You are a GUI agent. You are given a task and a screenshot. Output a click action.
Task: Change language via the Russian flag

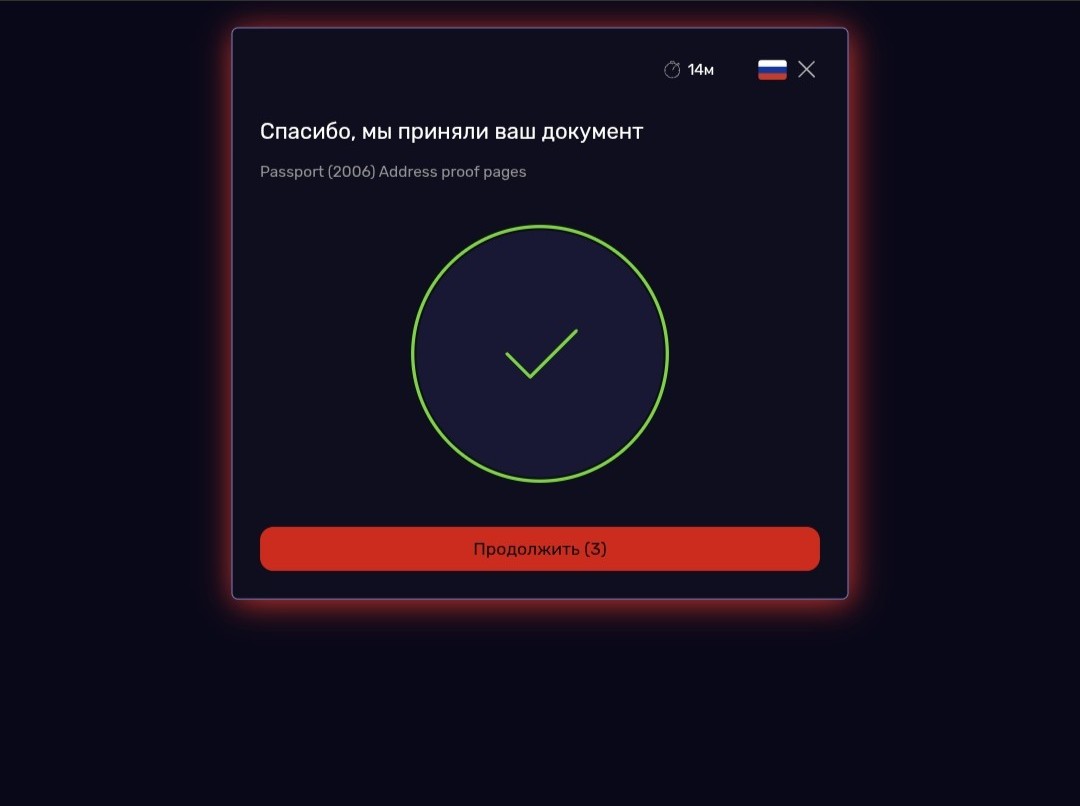[772, 69]
